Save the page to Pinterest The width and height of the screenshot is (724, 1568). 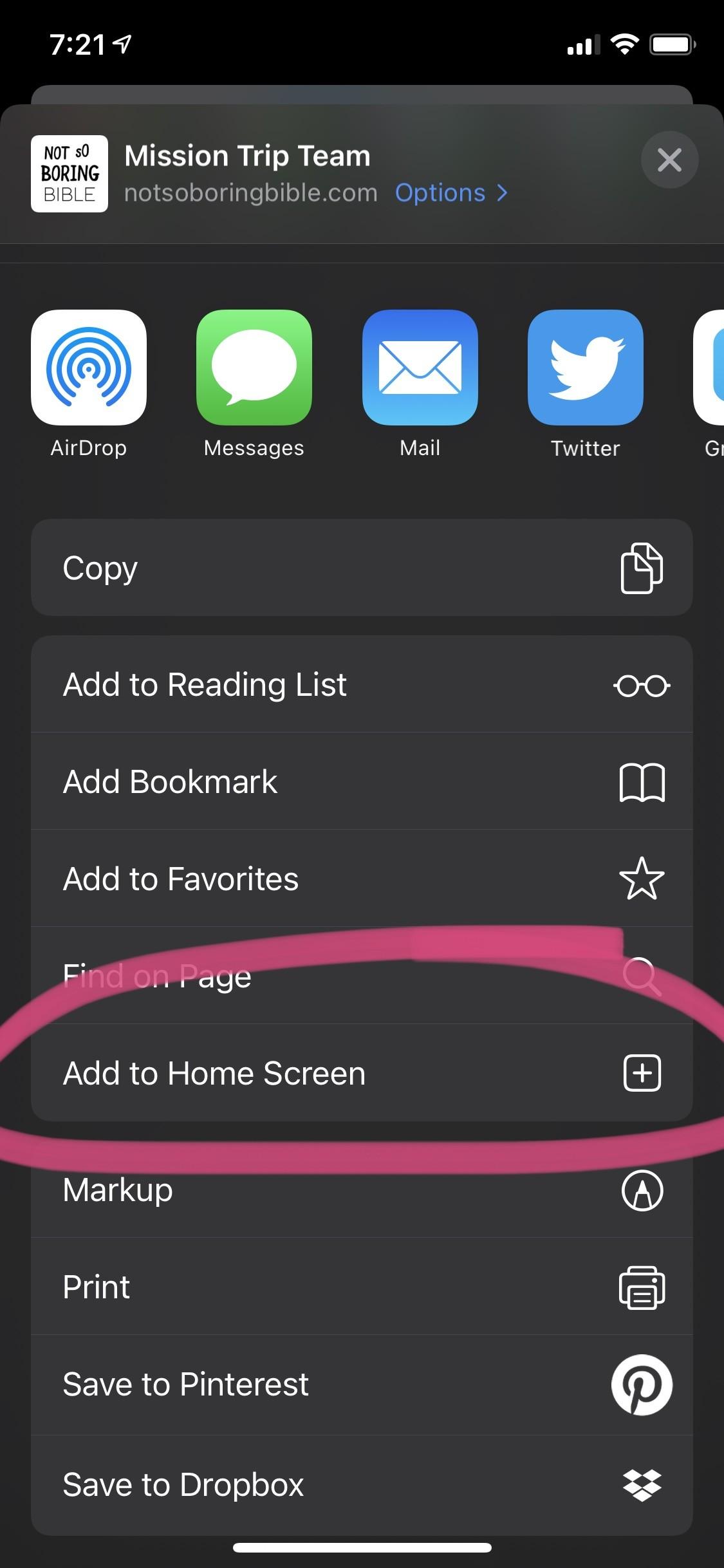[362, 1385]
